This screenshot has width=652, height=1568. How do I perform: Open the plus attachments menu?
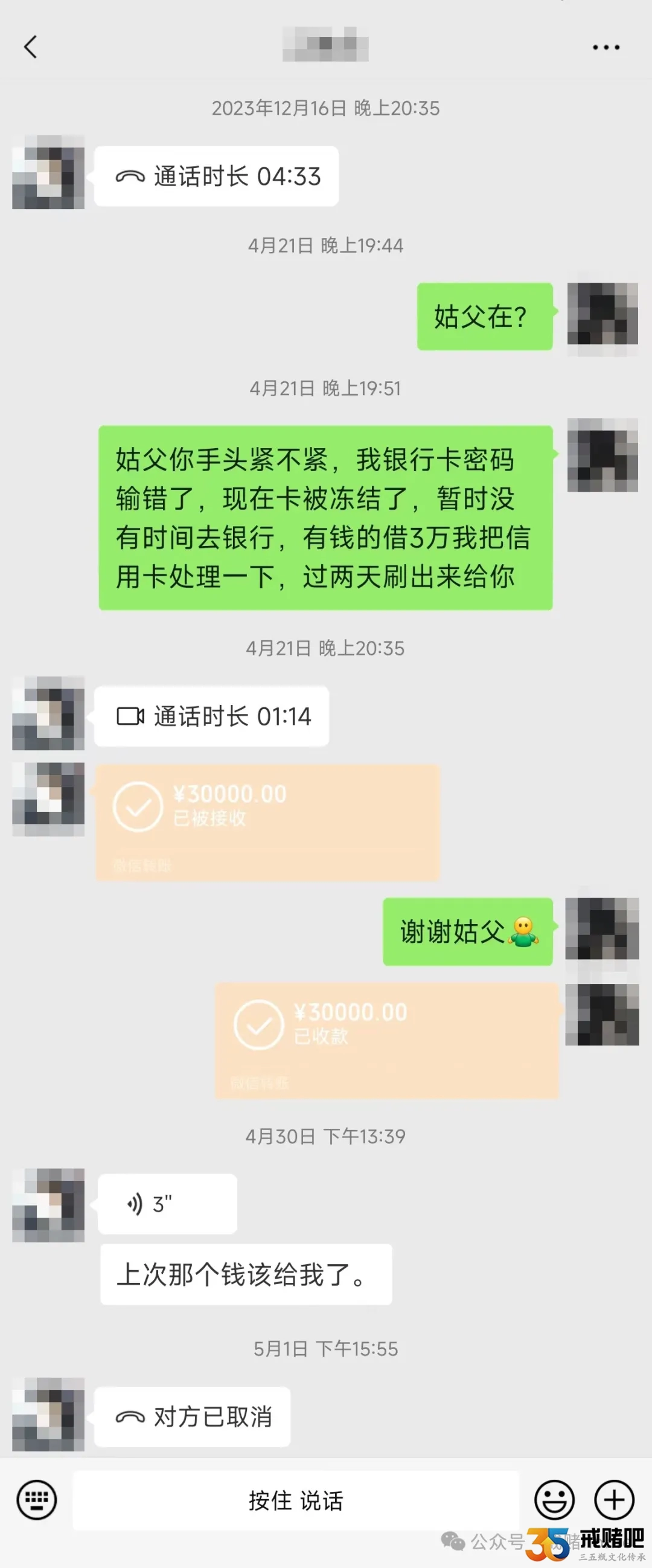(614, 1500)
